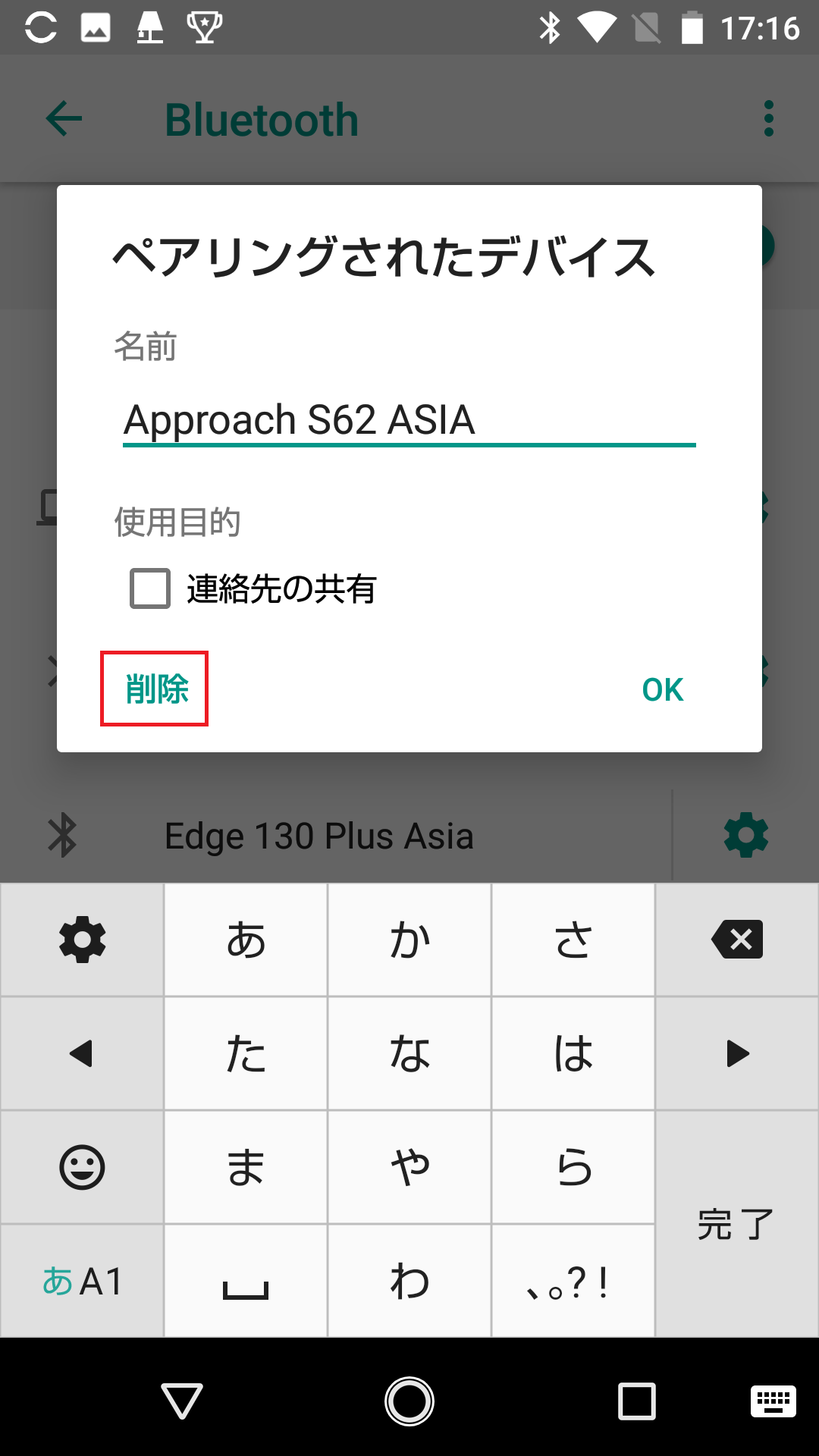Screen dimensions: 819x1456
Task: Tap the system home button
Action: tap(409, 1401)
